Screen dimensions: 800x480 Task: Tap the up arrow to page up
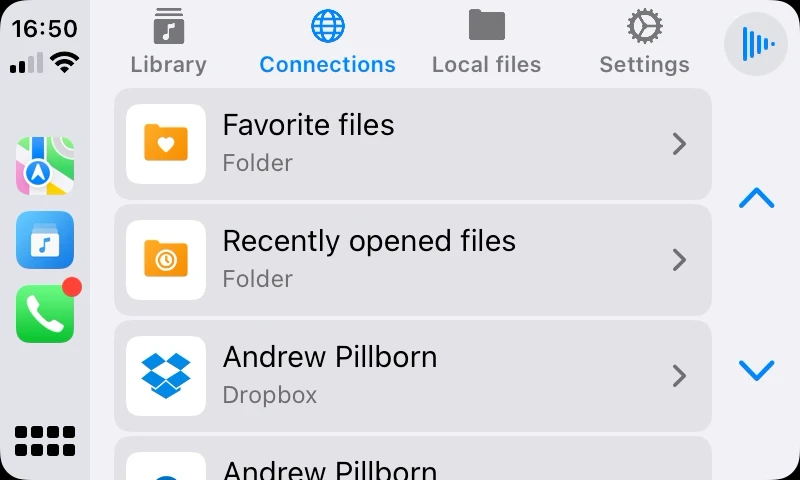(756, 198)
